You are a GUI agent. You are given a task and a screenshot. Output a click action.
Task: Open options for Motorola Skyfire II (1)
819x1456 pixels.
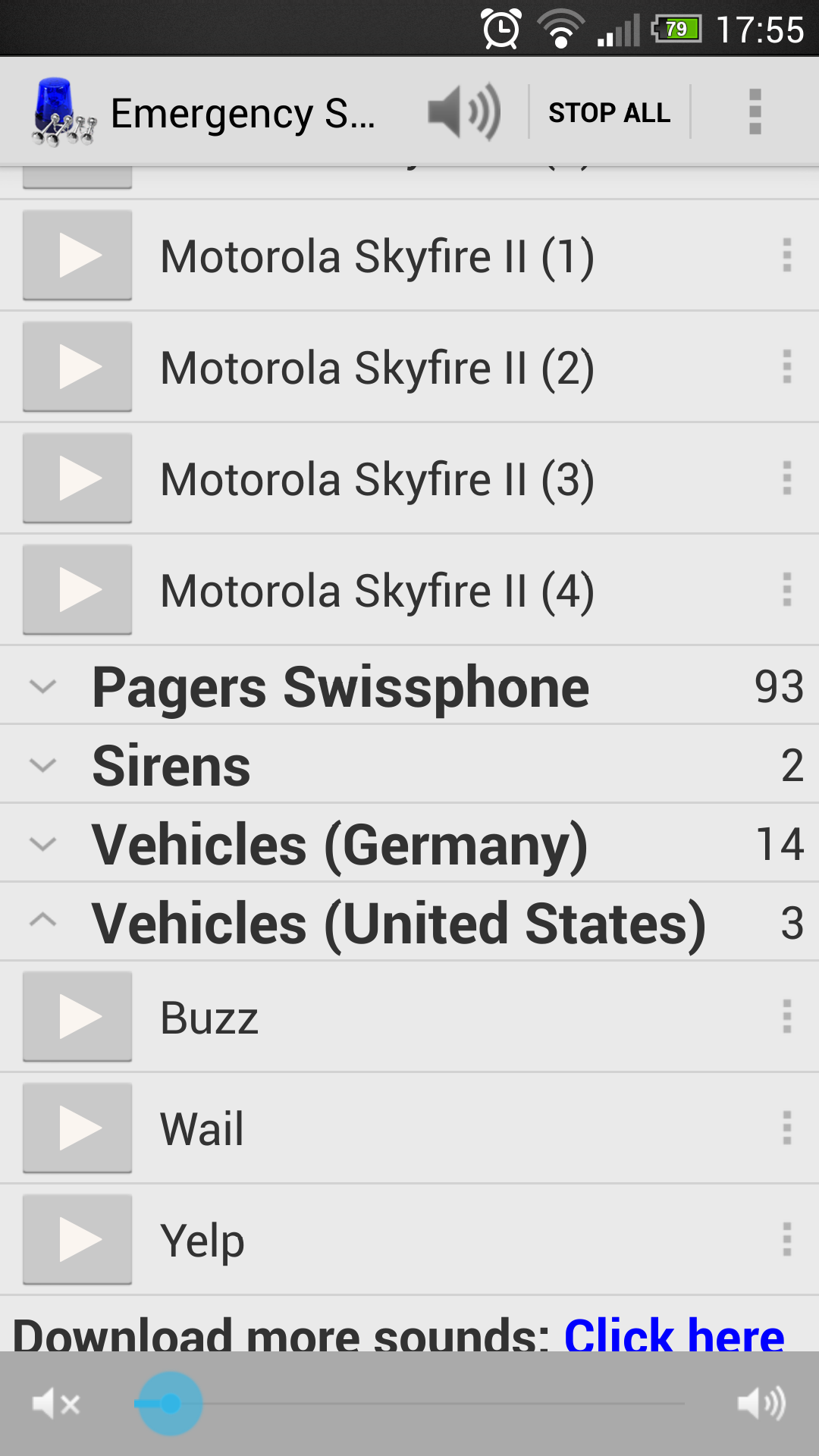click(787, 256)
